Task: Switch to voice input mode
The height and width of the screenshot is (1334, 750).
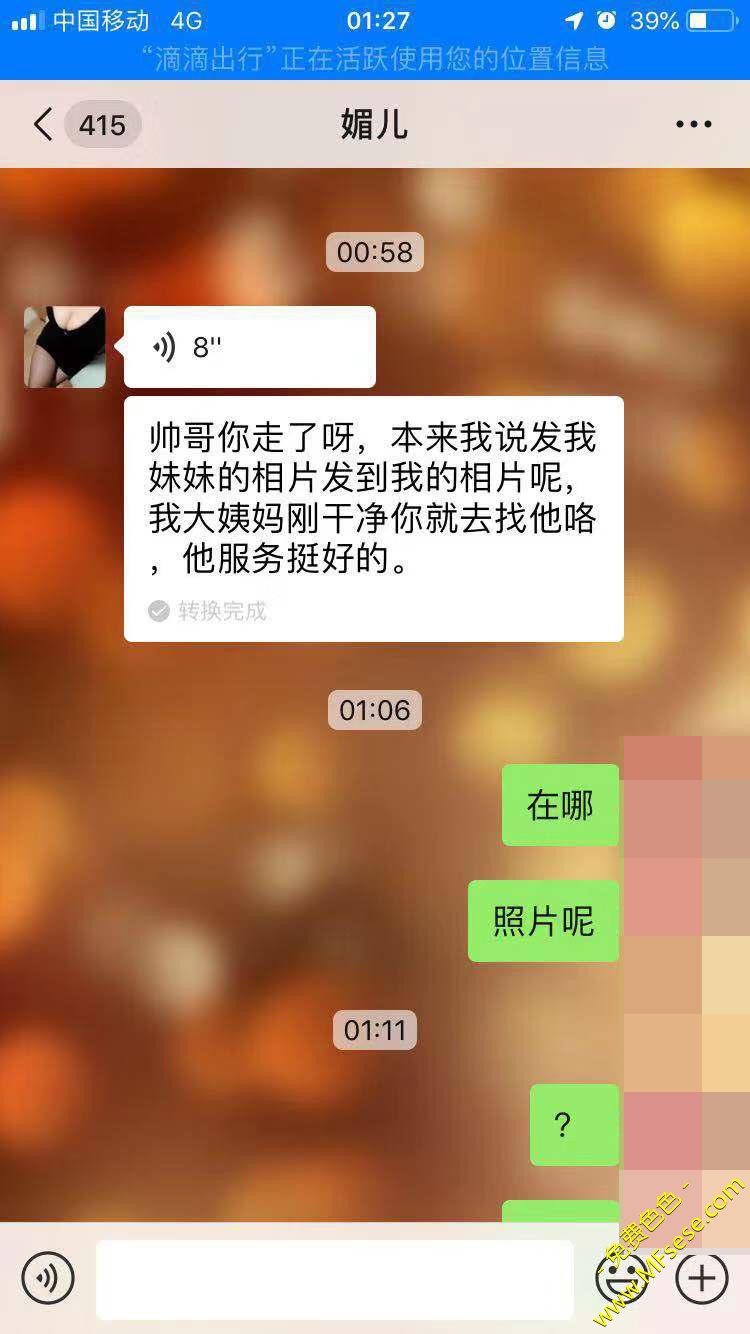Action: [48, 1278]
